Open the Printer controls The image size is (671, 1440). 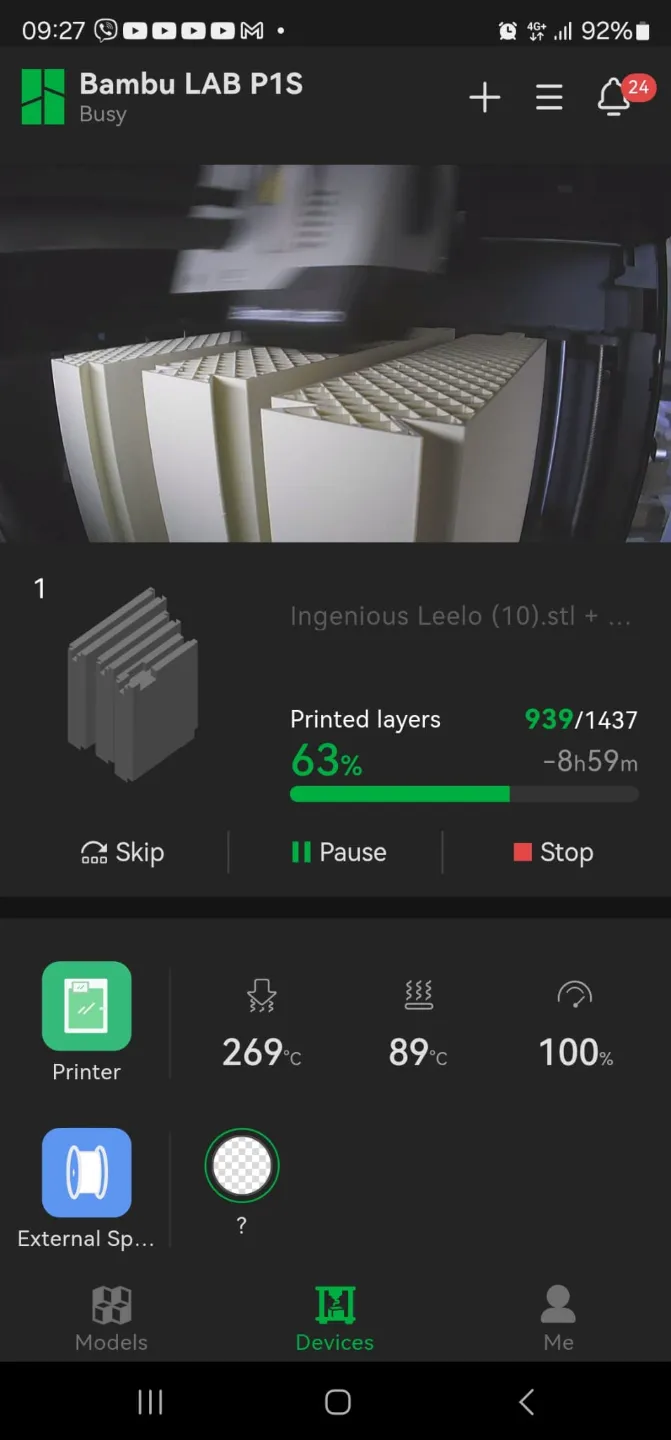click(86, 1007)
